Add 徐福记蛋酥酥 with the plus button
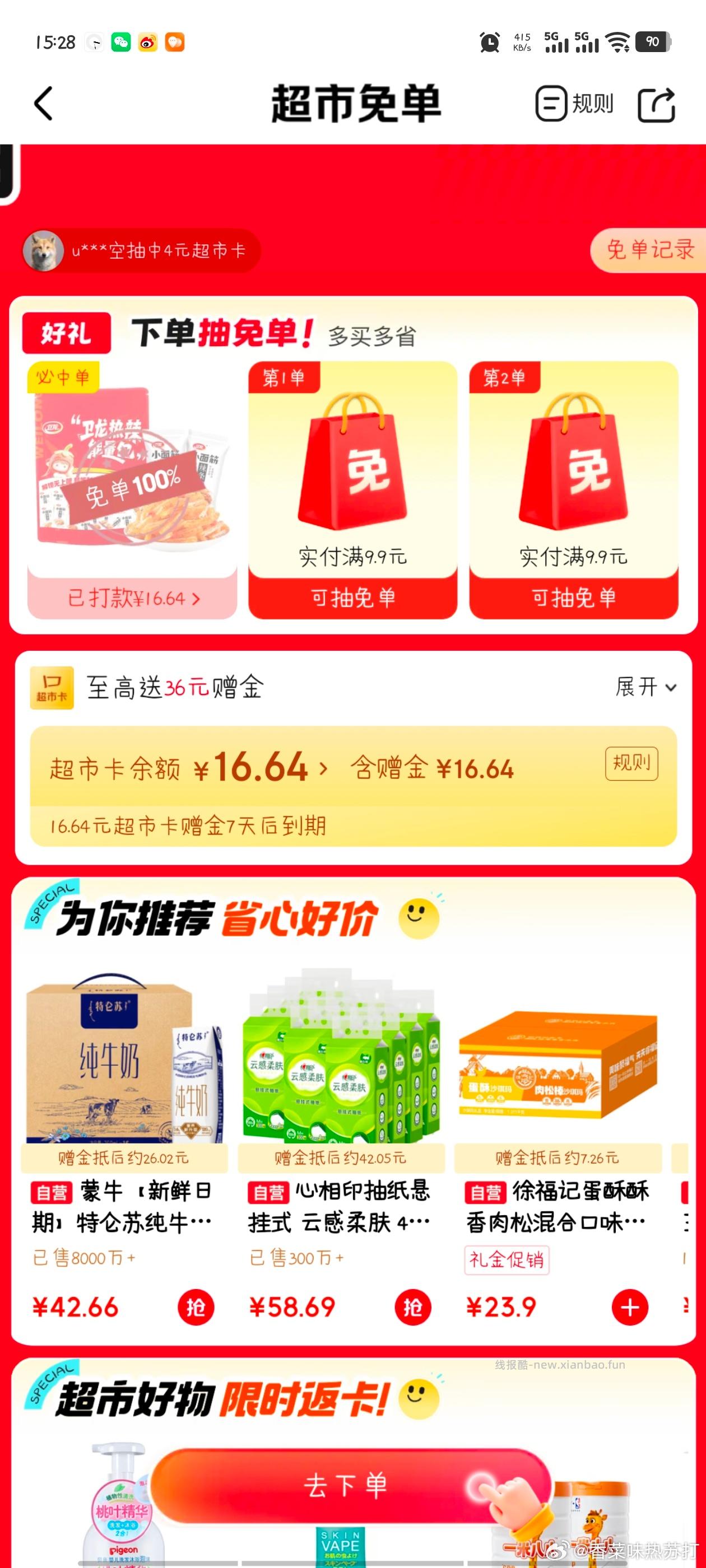Screen dimensions: 706x1568 tap(630, 1306)
